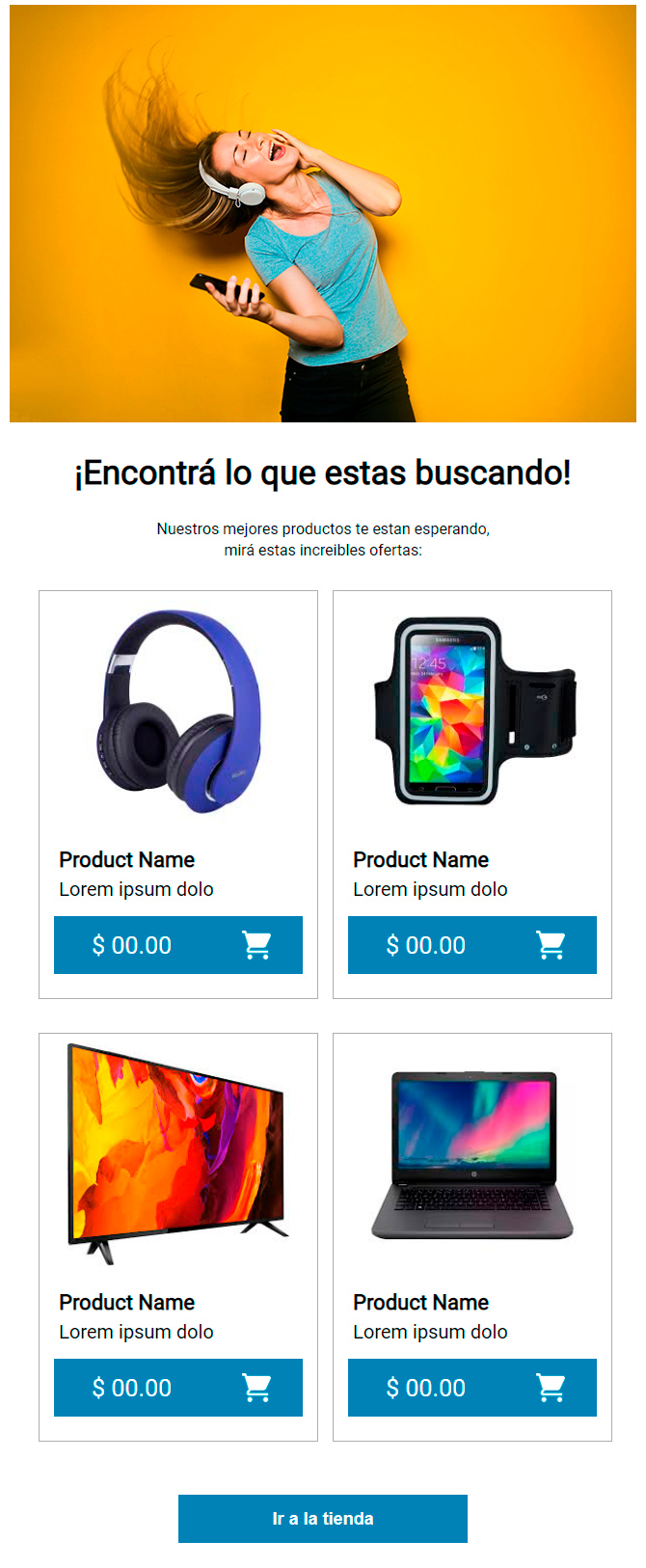Viewport: 646px width, 1568px height.
Task: Add the laptop to the cart
Action: 551,1388
